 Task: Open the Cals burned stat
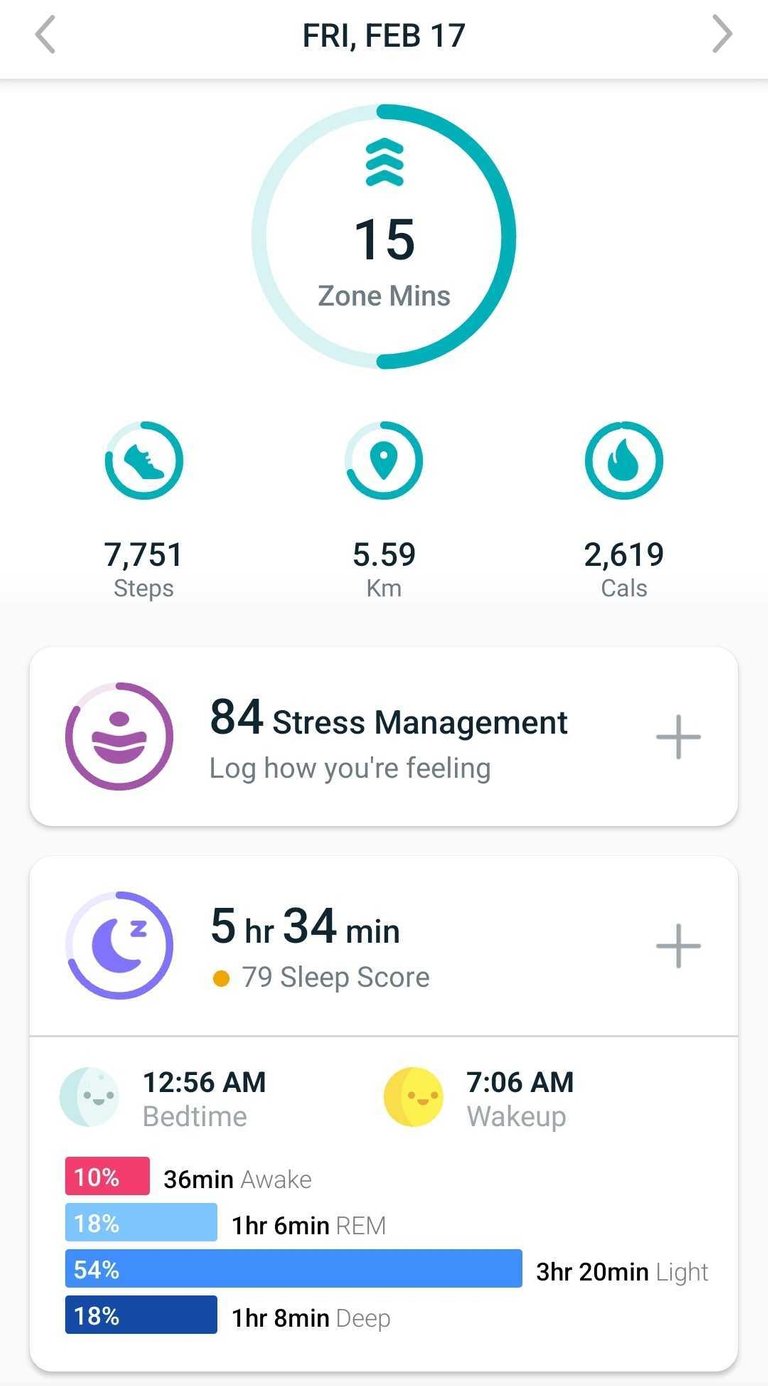point(624,510)
